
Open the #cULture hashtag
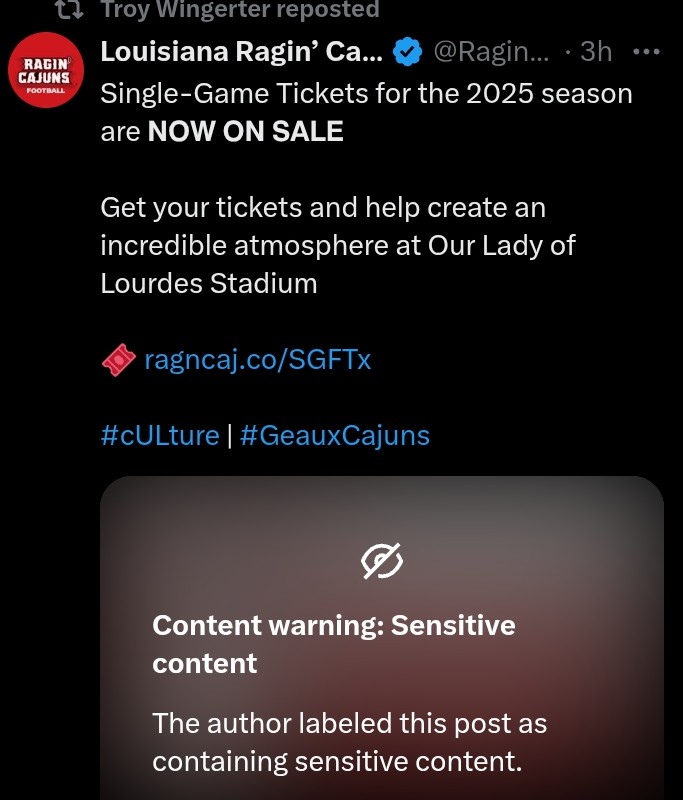tap(160, 436)
